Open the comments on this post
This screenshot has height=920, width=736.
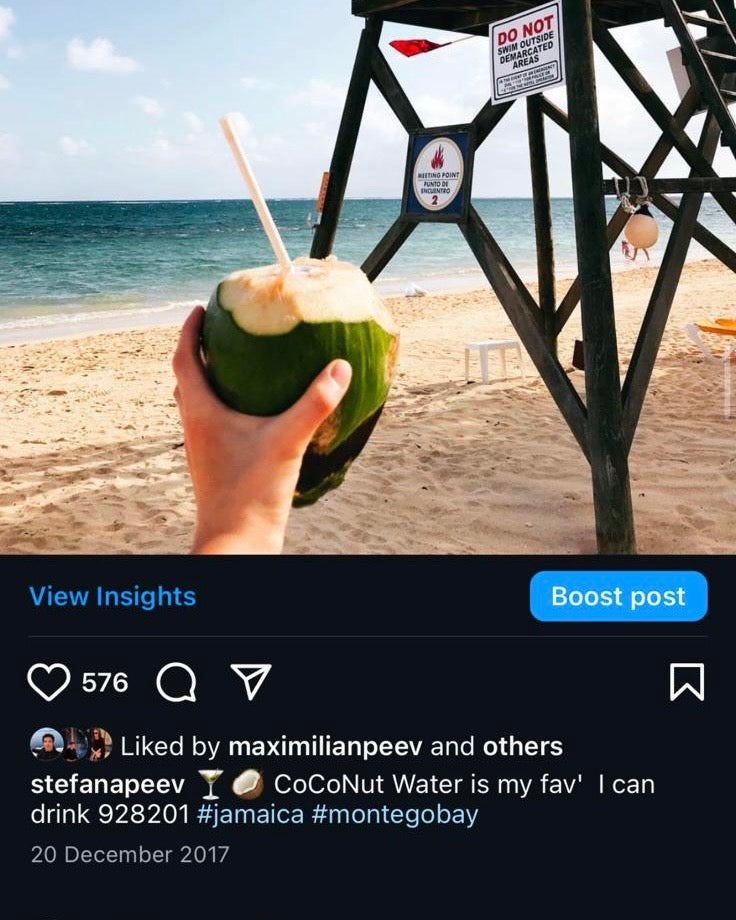point(176,683)
